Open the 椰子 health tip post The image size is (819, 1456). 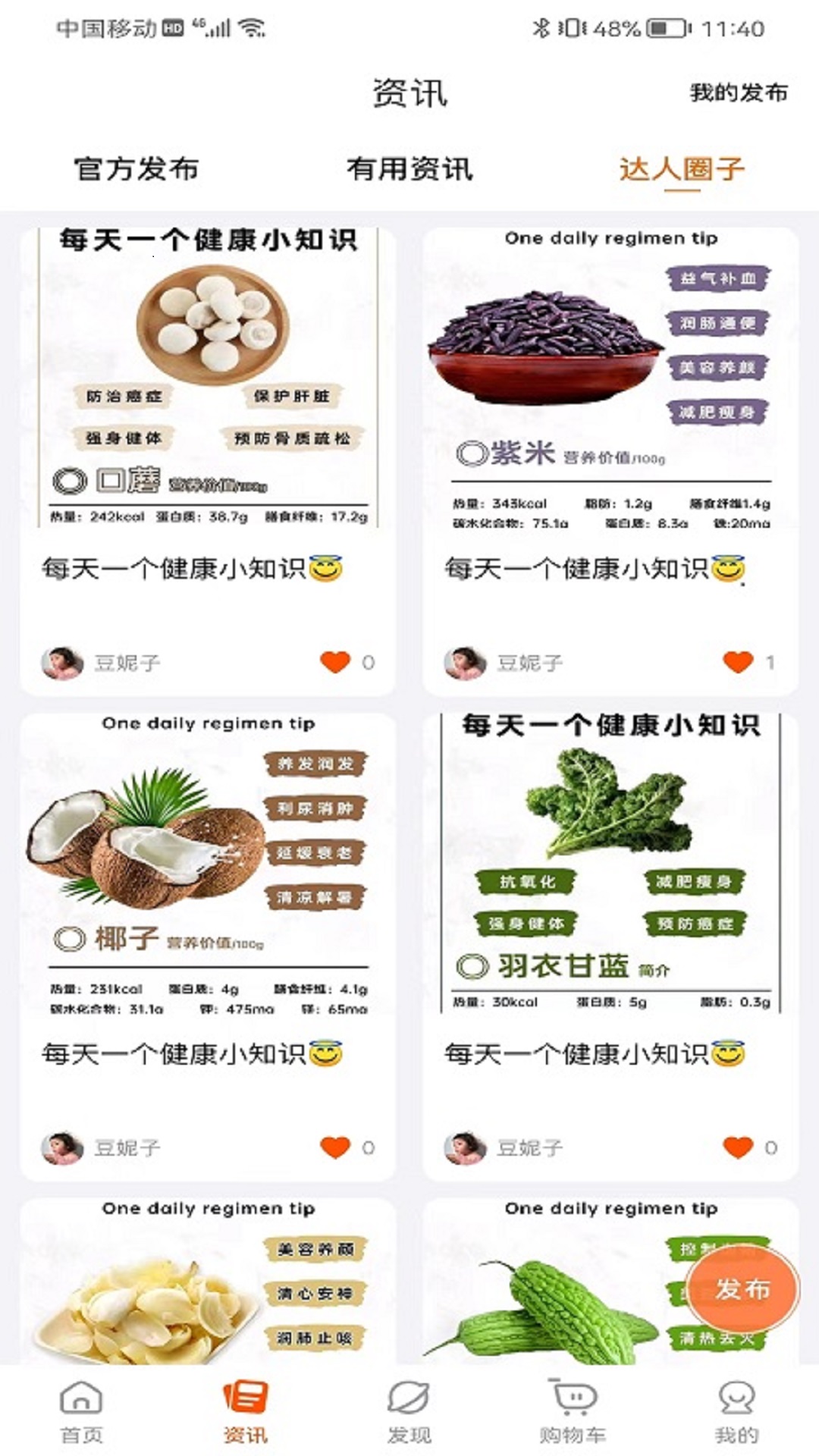pos(208,946)
